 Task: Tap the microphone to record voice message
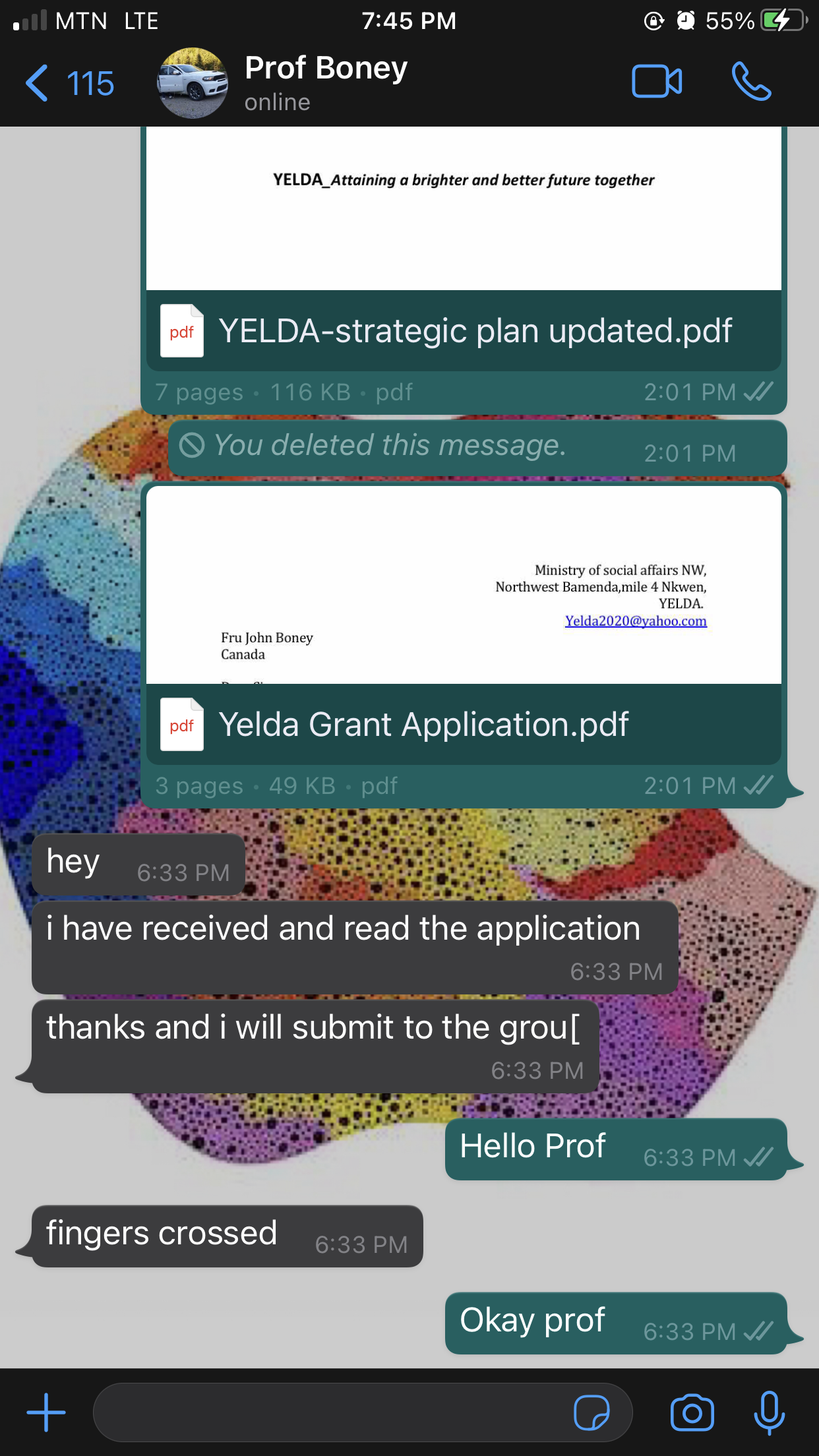[x=769, y=1412]
